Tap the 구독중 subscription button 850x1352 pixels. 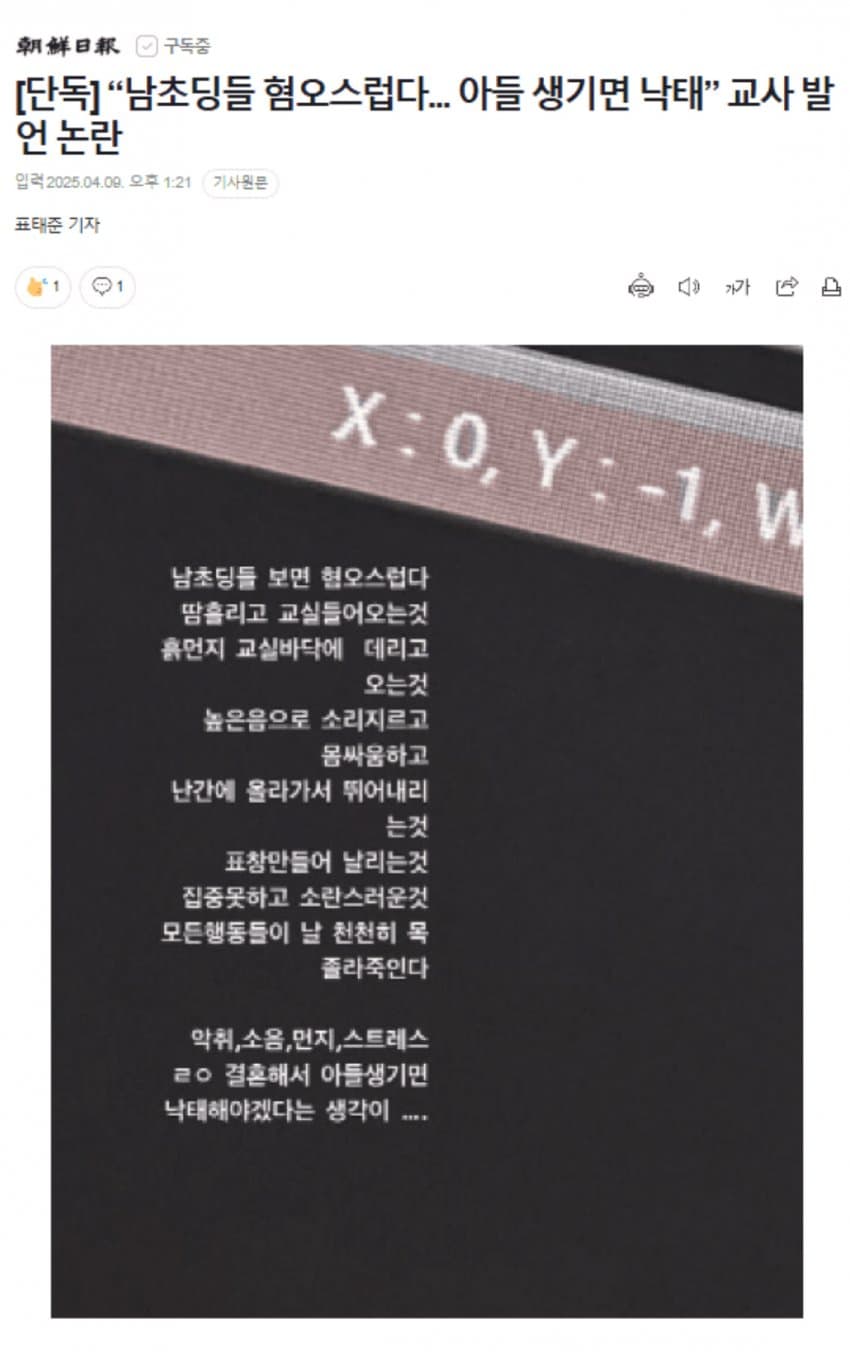pyautogui.click(x=173, y=46)
